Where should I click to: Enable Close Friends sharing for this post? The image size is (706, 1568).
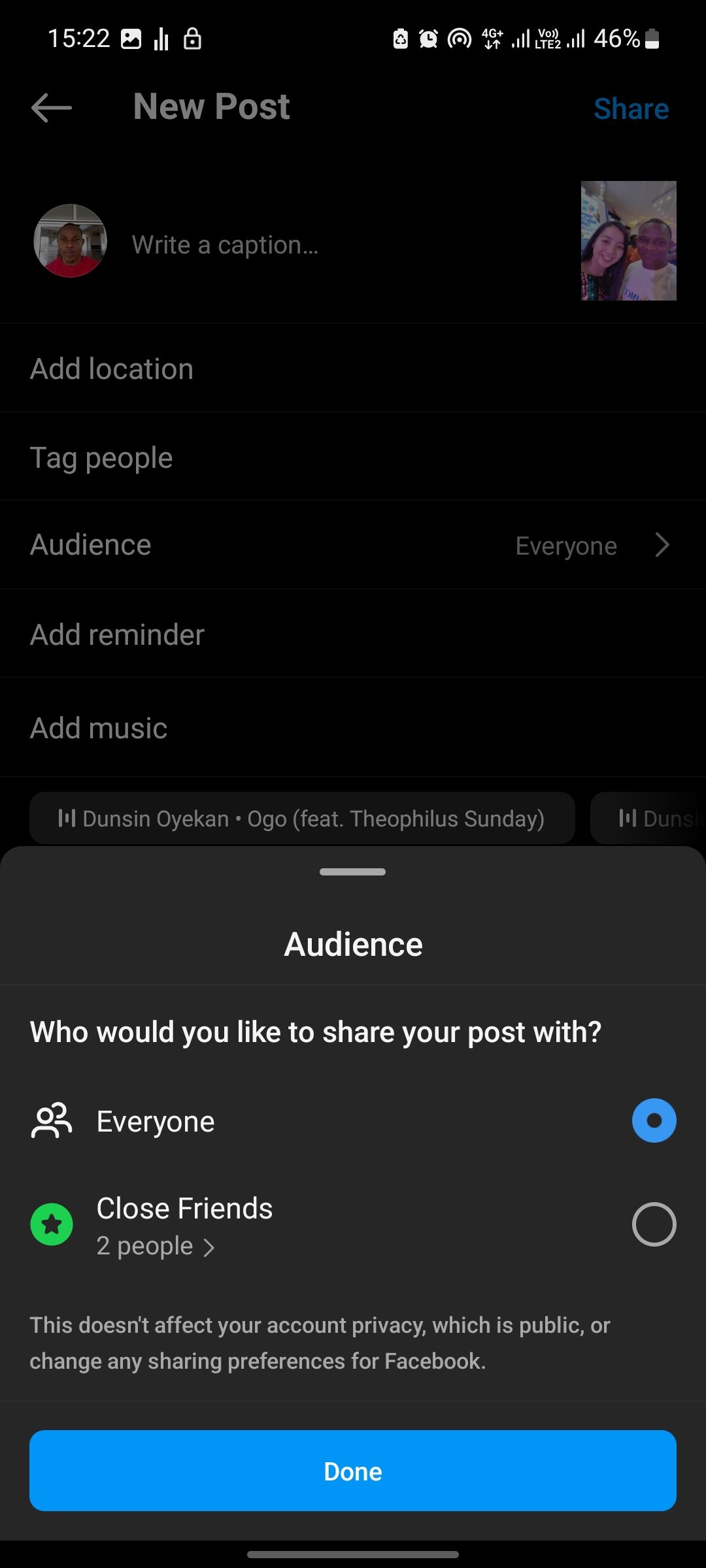click(654, 1224)
